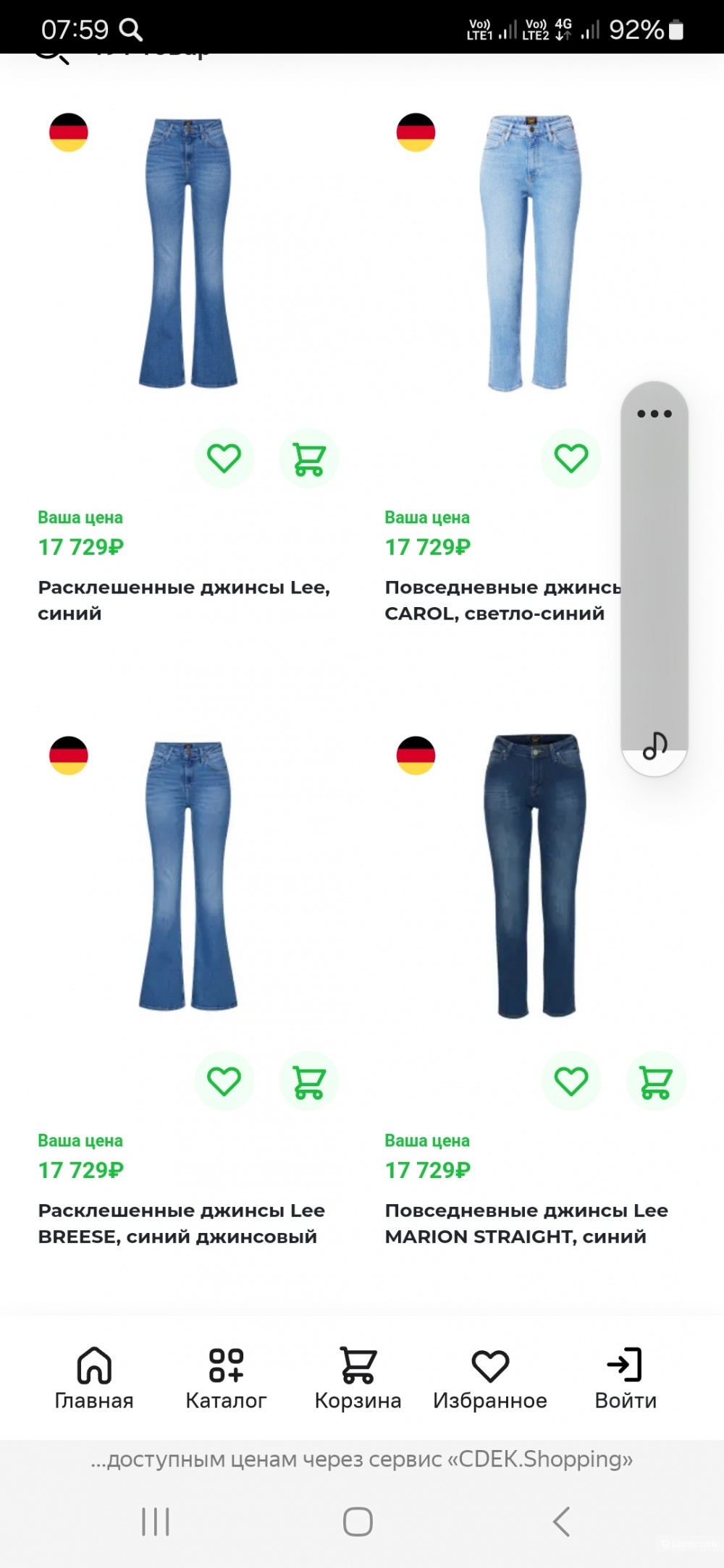
Task: Favorite the MARION STRAIGHT jeans
Action: [x=571, y=1081]
